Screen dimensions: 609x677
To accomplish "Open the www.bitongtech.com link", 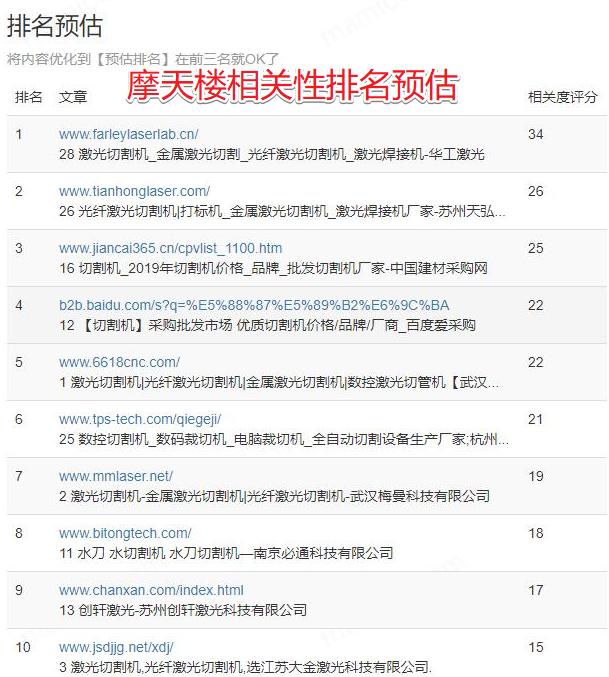I will point(125,533).
